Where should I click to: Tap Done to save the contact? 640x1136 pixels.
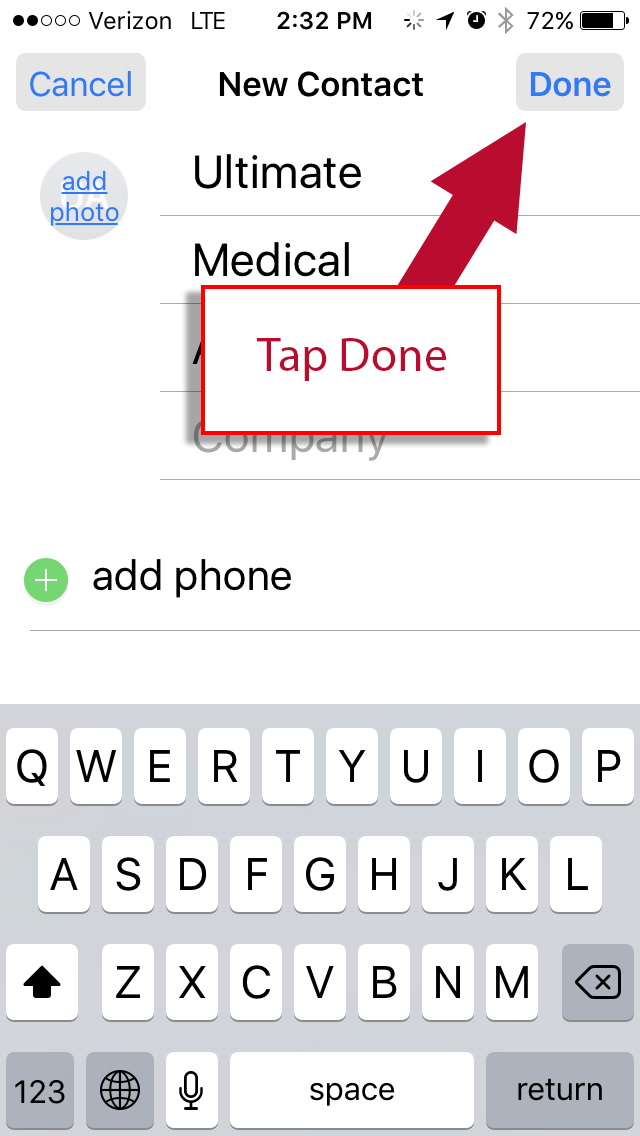click(x=570, y=84)
